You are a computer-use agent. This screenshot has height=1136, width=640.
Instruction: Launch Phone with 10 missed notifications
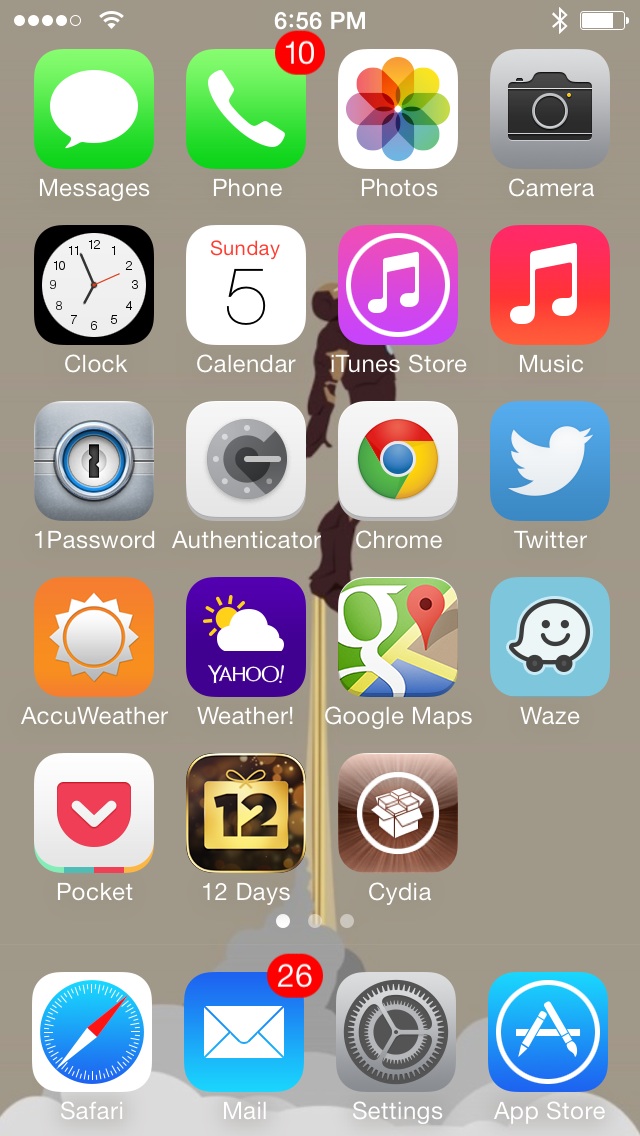coord(246,109)
